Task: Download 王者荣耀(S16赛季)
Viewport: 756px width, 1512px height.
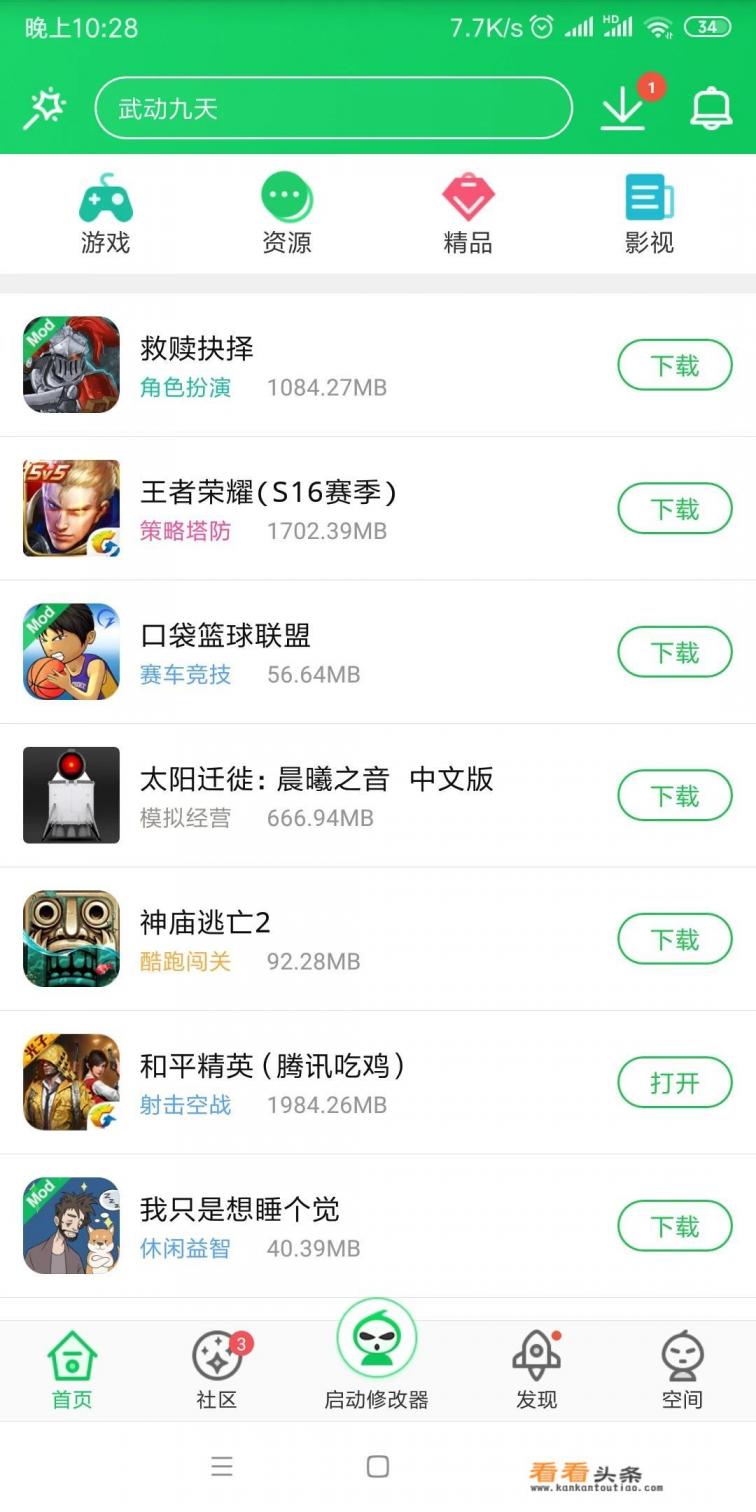Action: click(675, 509)
